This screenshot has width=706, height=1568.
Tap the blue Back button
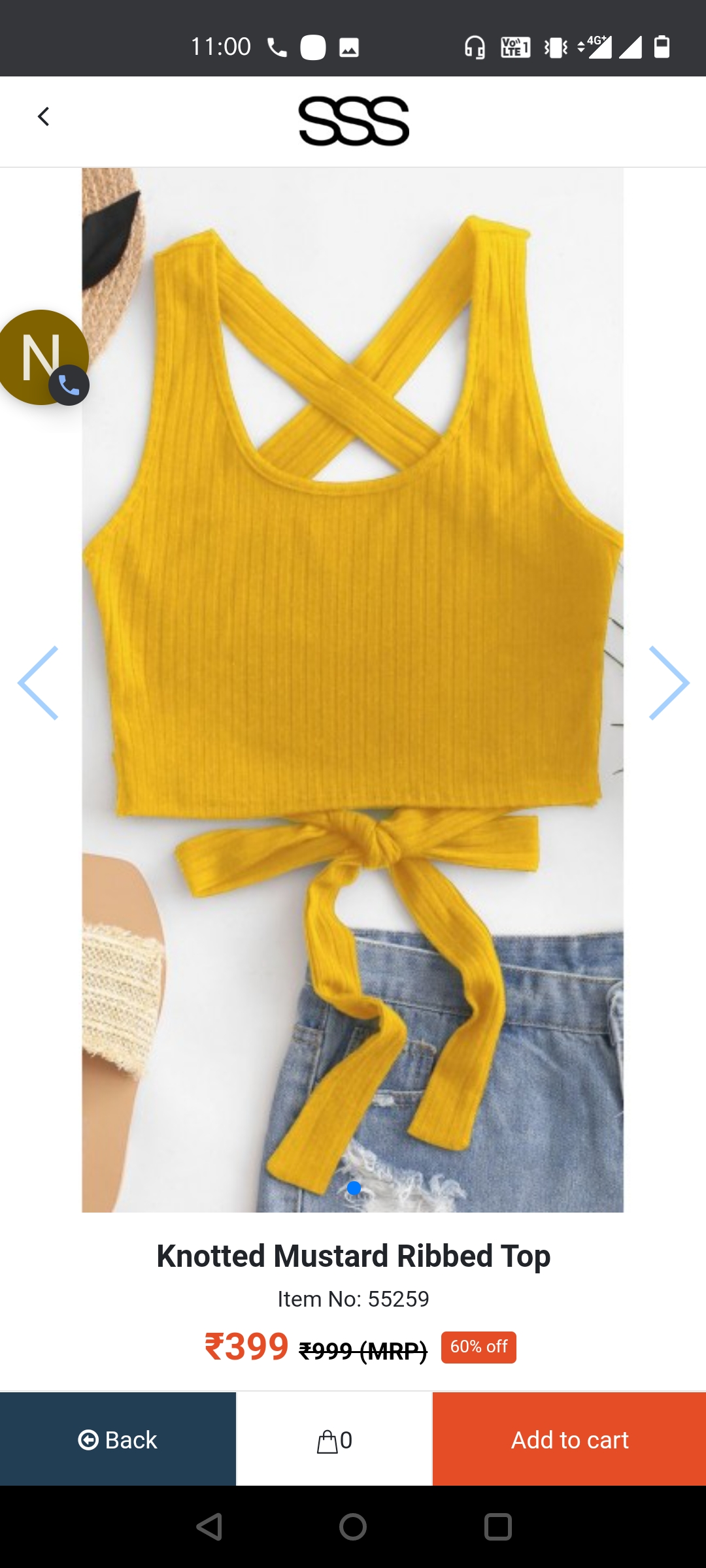[x=118, y=1439]
